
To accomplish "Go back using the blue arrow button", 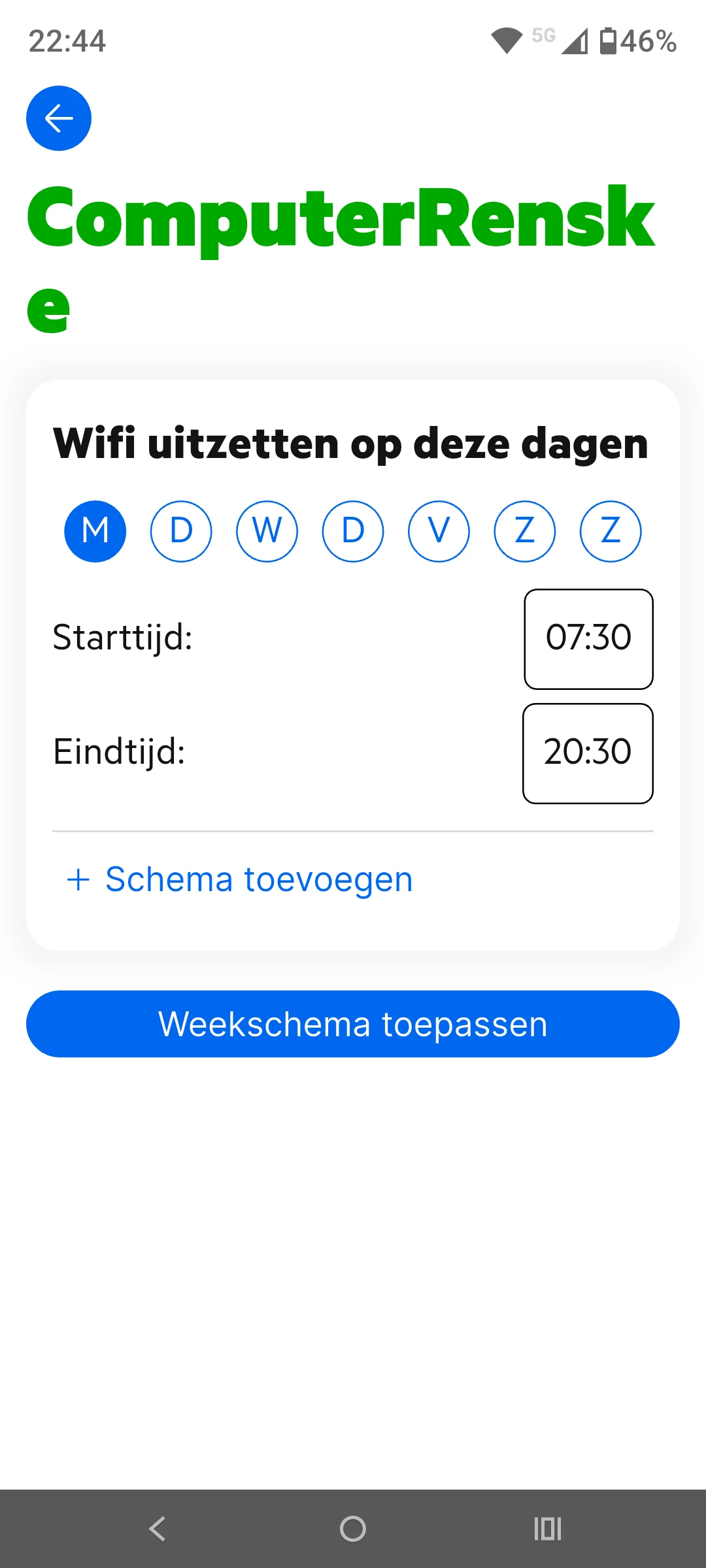I will (59, 118).
